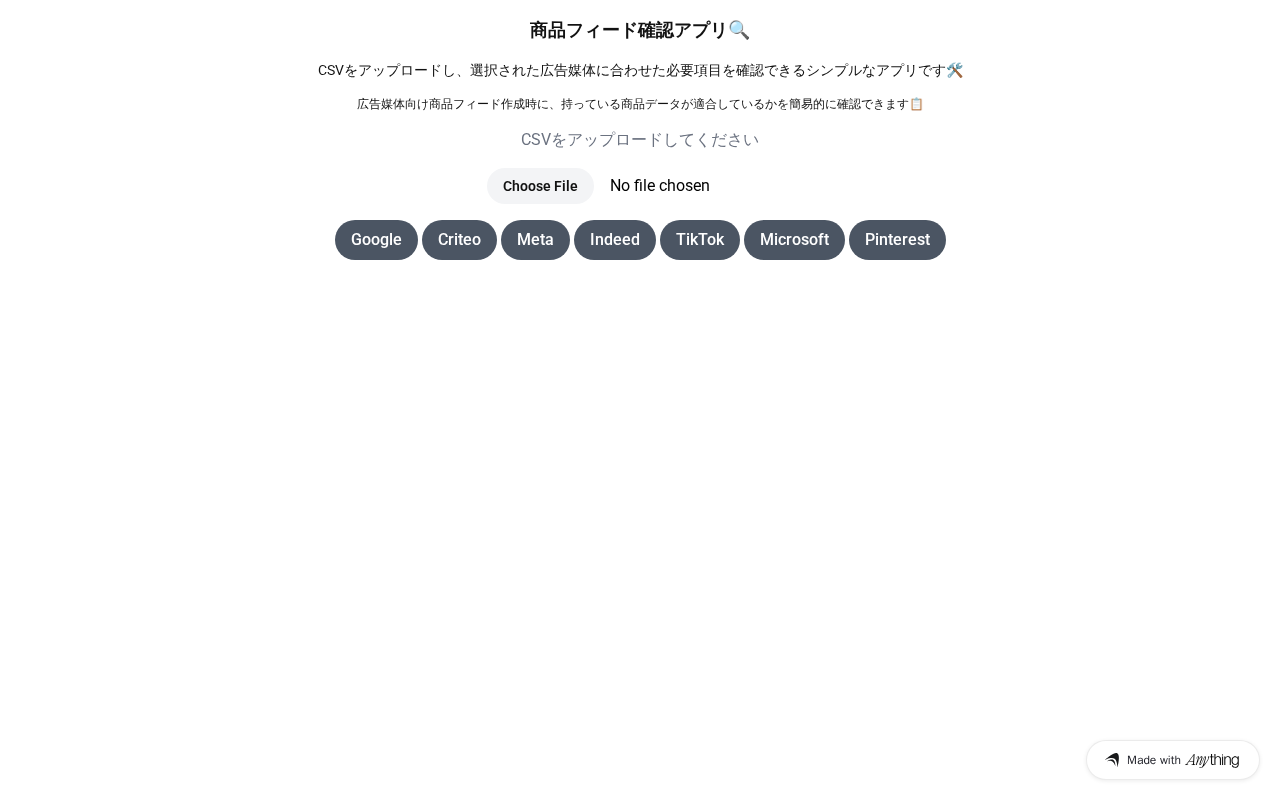1280x800 pixels.
Task: Select the Pinterest media chip
Action: (x=897, y=240)
